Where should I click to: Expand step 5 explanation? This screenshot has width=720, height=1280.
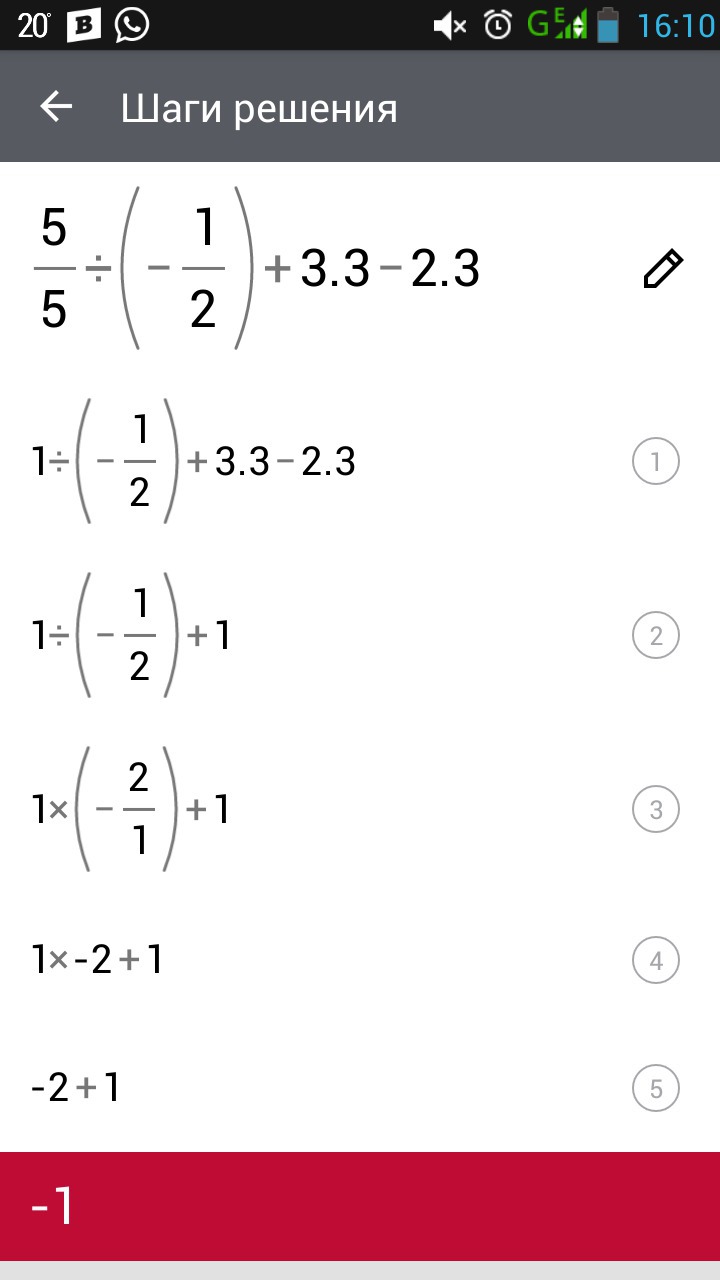656,1088
